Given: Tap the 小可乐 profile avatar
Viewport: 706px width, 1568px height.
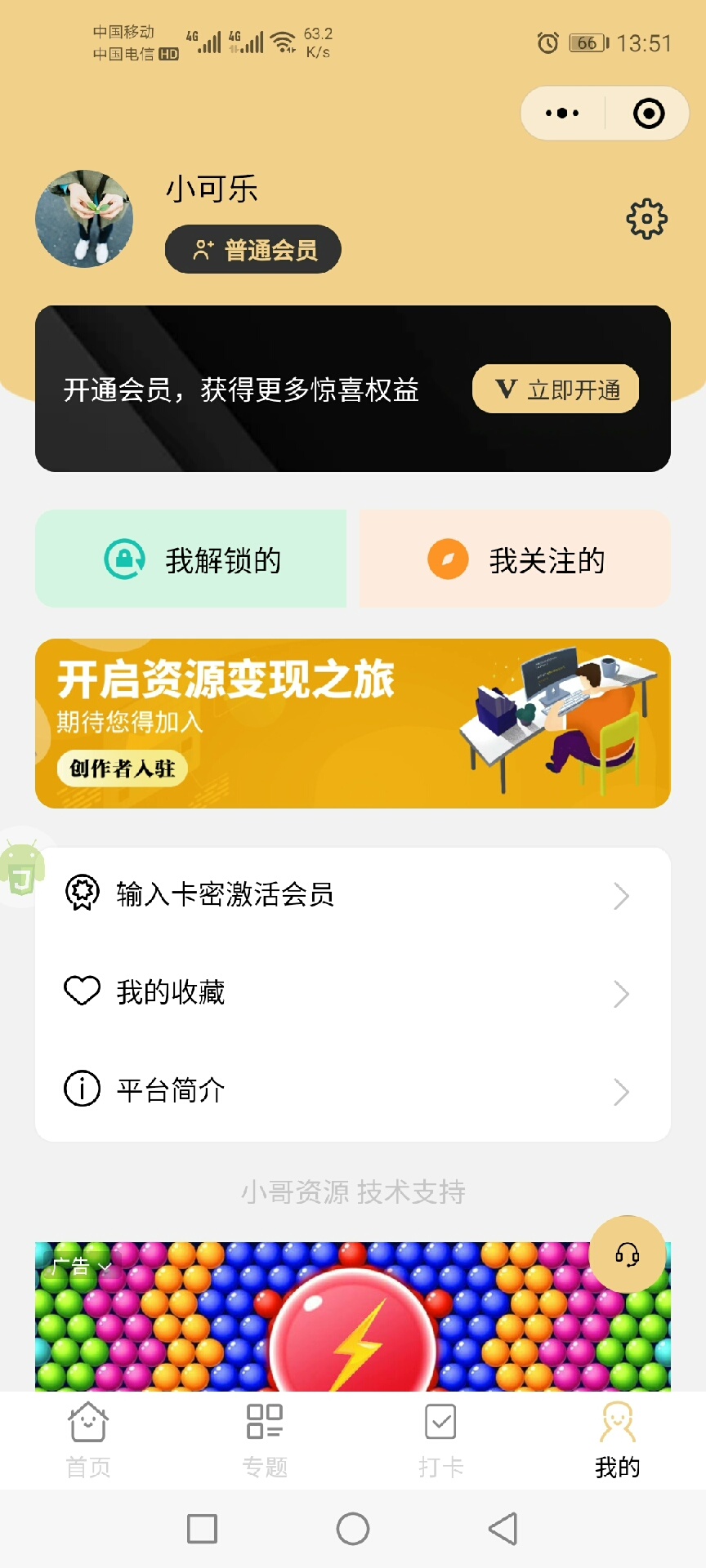Looking at the screenshot, I should click(x=84, y=219).
